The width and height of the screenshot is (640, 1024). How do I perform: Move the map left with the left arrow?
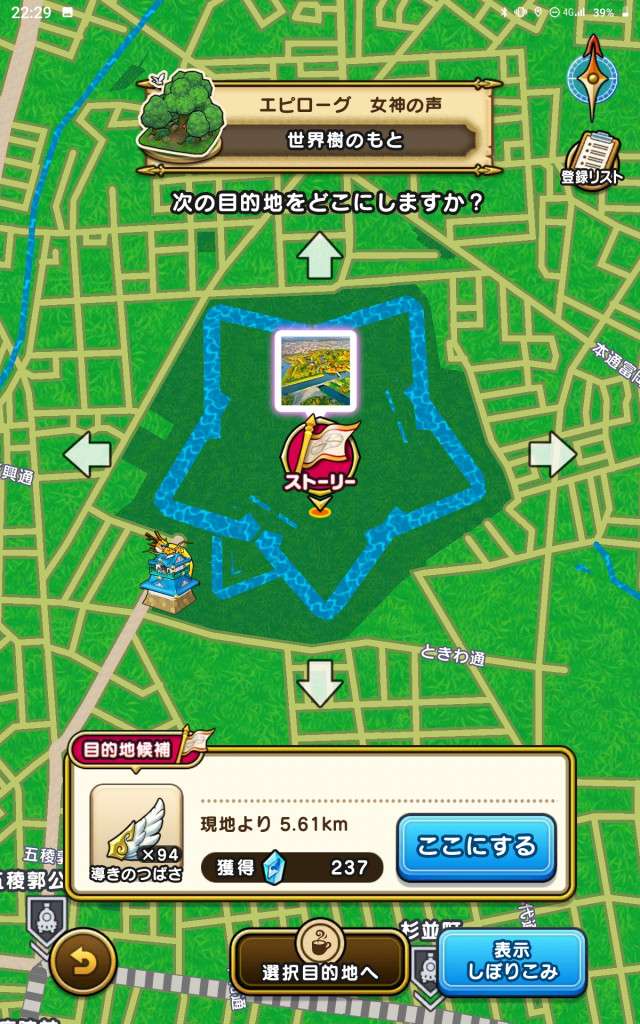pyautogui.click(x=88, y=454)
